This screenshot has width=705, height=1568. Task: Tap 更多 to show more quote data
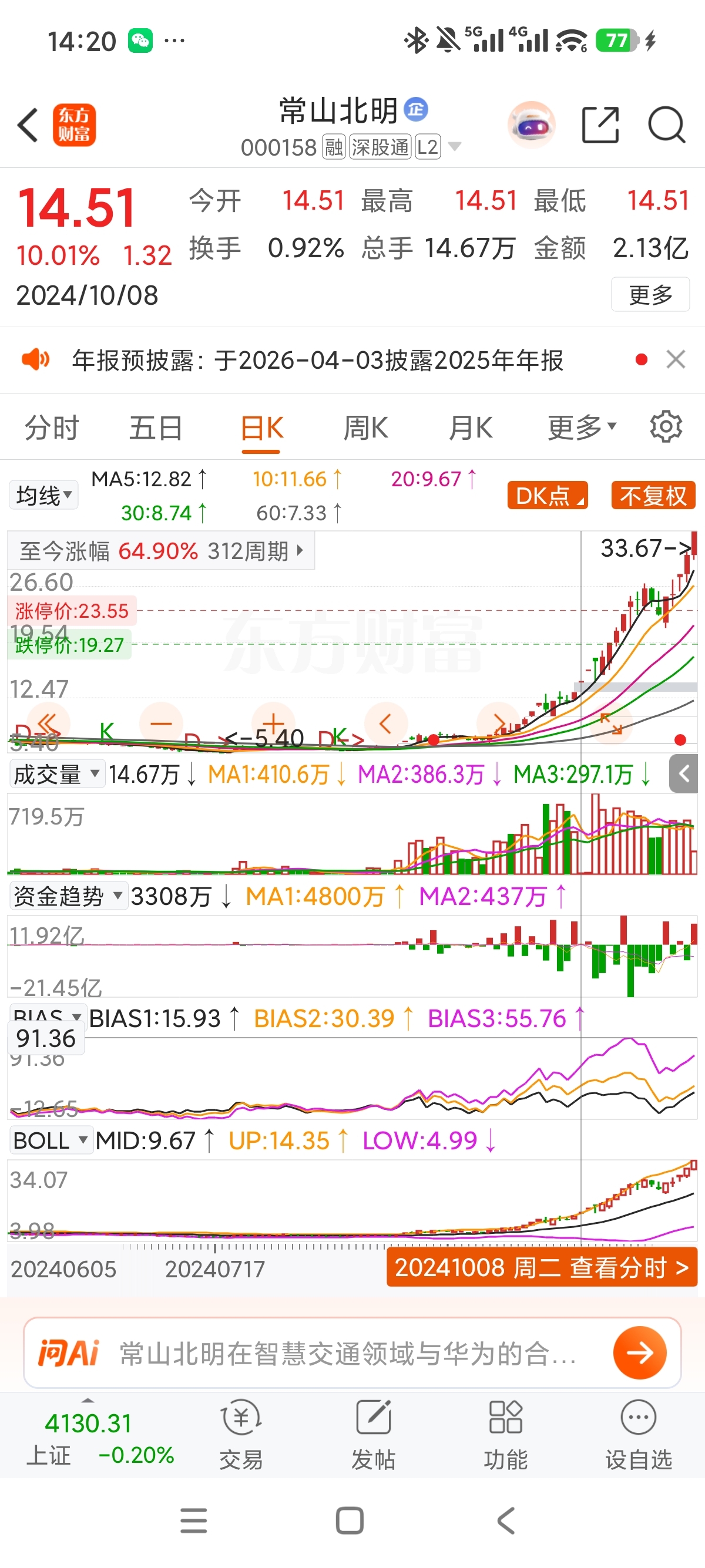pos(650,295)
